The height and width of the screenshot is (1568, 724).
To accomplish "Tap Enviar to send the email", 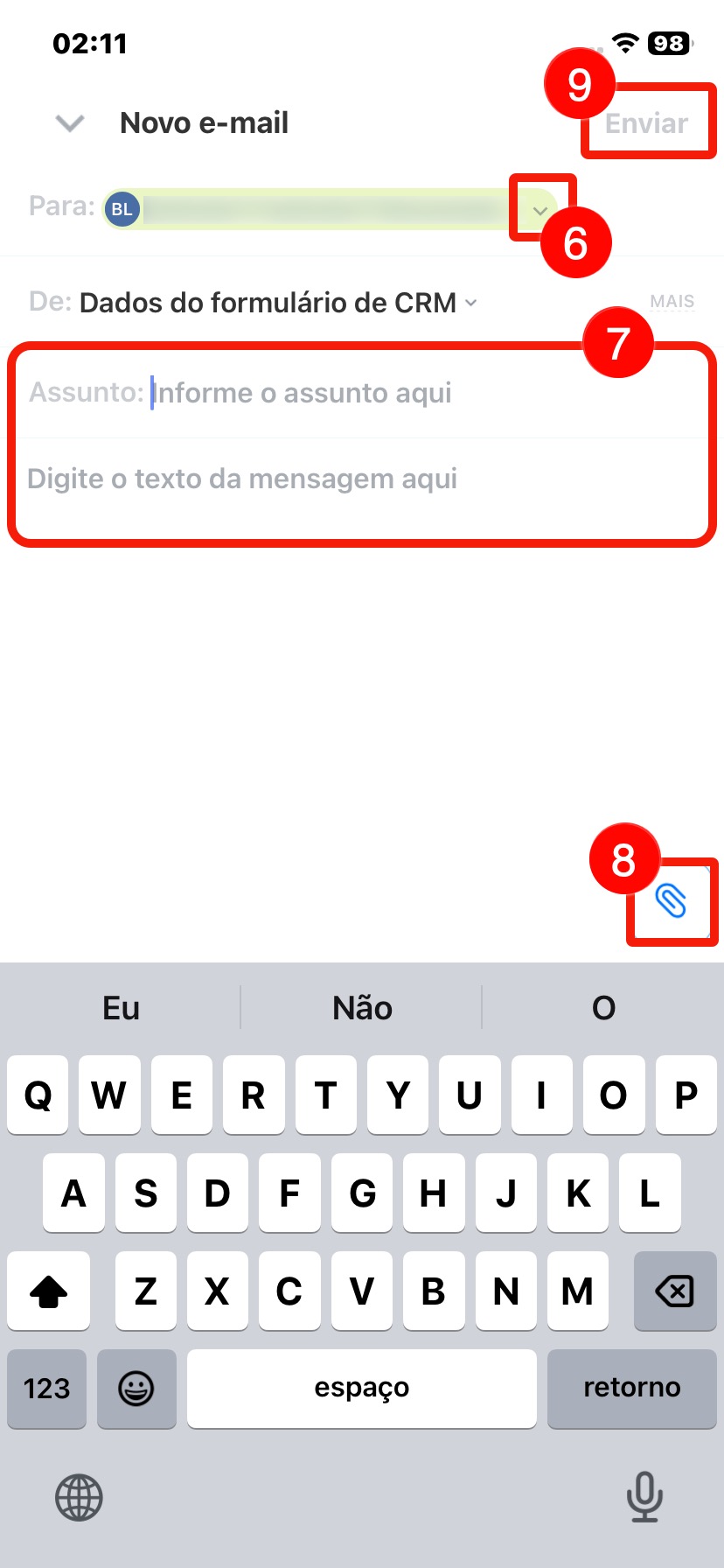I will tap(646, 123).
